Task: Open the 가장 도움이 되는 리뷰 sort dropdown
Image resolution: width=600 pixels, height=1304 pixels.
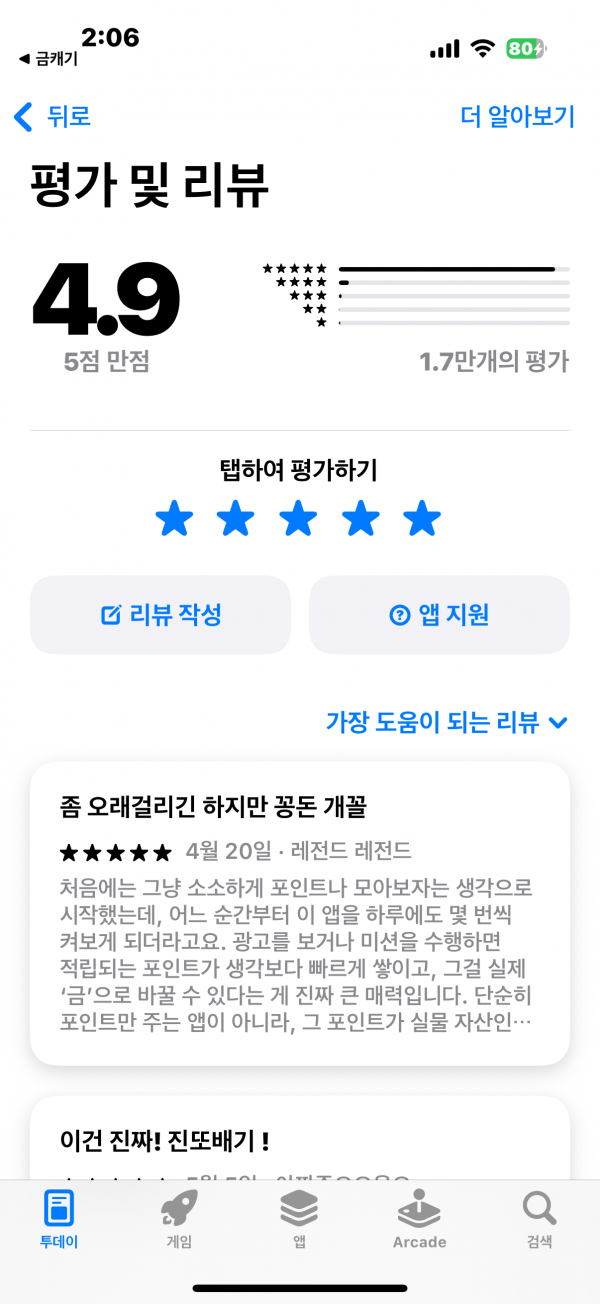Action: tap(447, 722)
